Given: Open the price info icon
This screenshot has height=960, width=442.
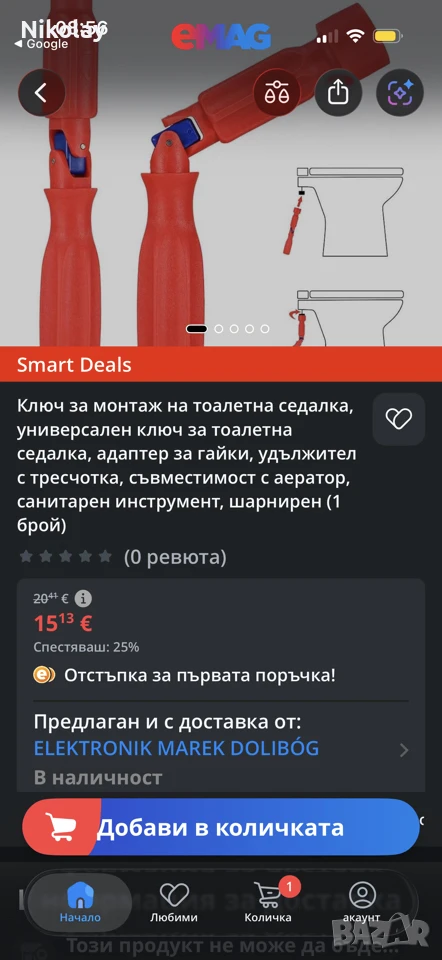Looking at the screenshot, I should point(83,598).
